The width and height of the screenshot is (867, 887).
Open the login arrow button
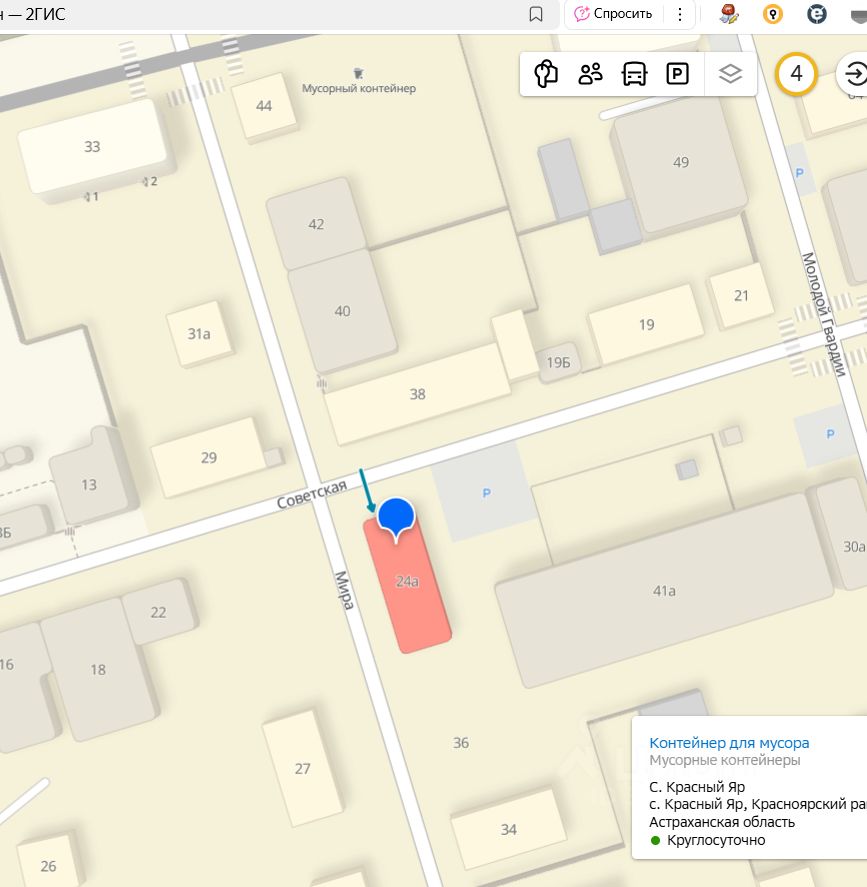pyautogui.click(x=854, y=74)
